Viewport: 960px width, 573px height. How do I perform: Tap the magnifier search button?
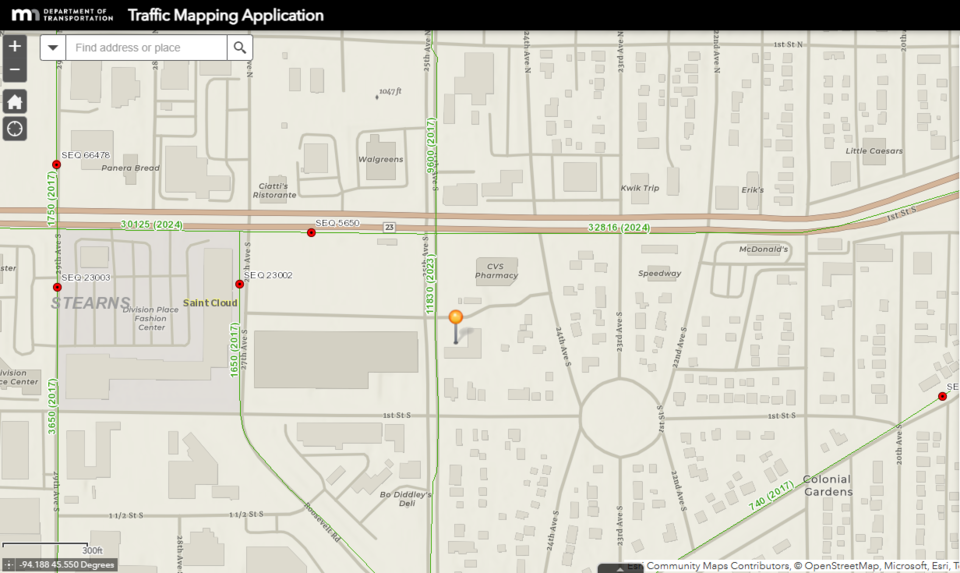click(x=240, y=48)
